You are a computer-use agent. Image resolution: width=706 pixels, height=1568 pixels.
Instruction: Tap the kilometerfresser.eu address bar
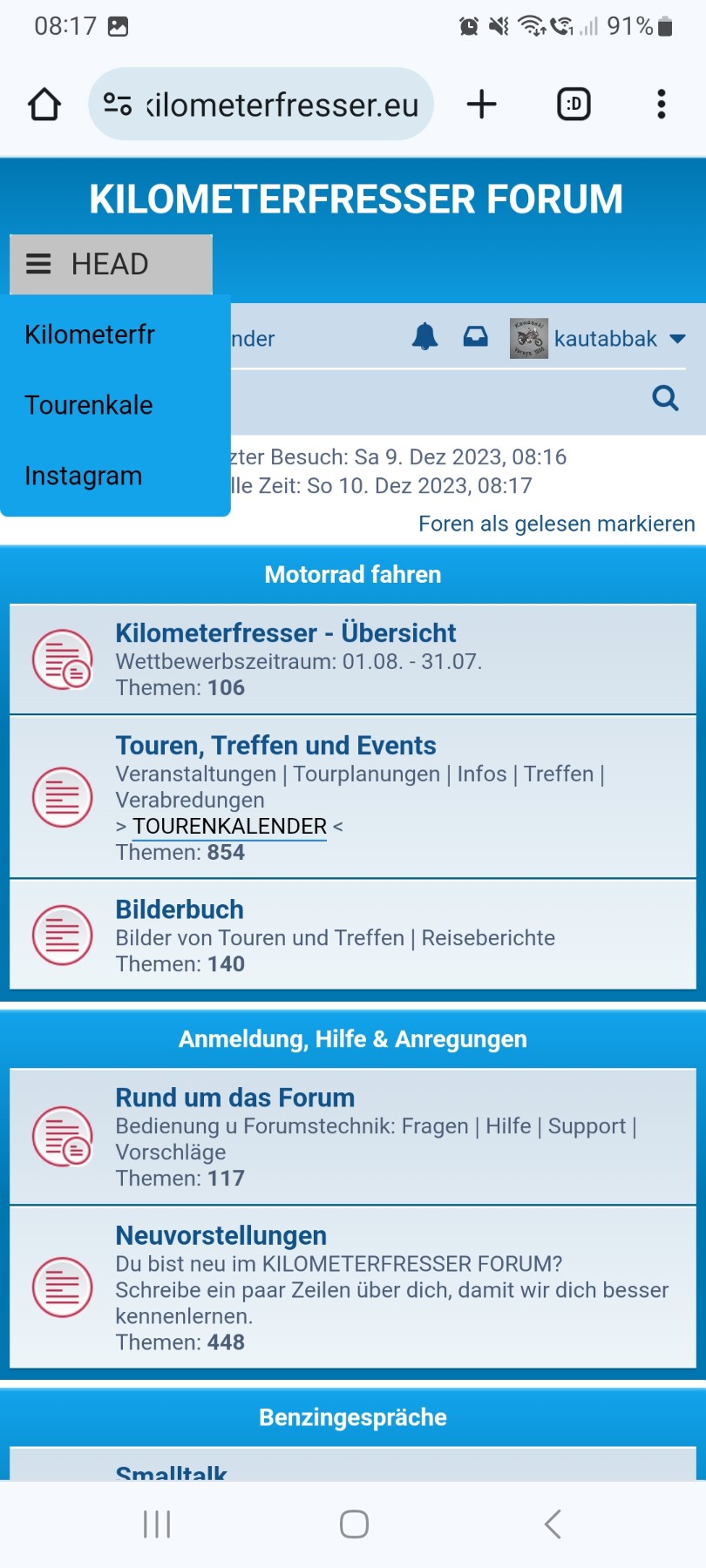261,105
